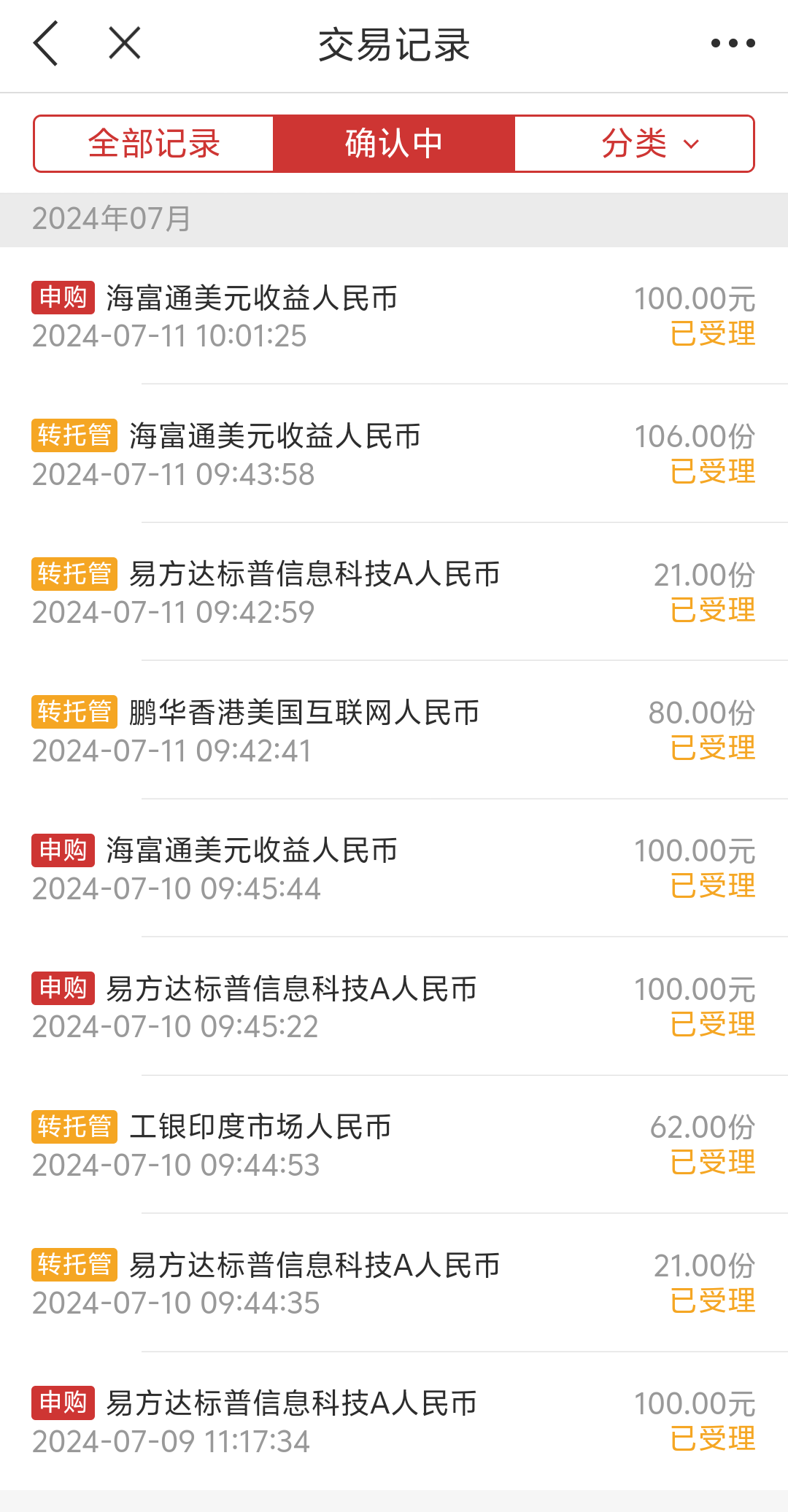Open 申购 海富通美元收益人民币 record at 10:01:25
The height and width of the screenshot is (1512, 788).
pos(394,316)
